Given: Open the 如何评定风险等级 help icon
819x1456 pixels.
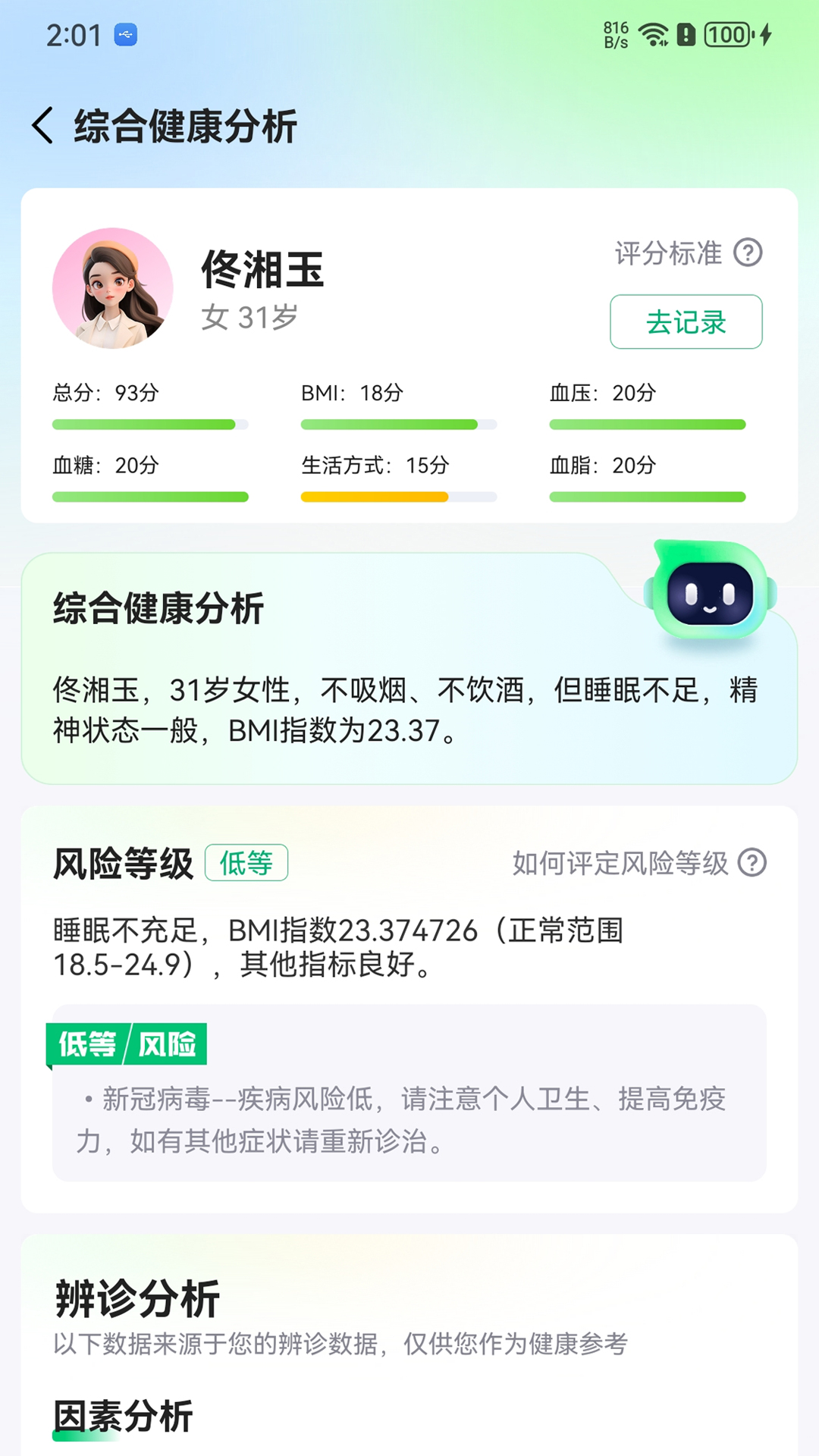Looking at the screenshot, I should [x=750, y=861].
